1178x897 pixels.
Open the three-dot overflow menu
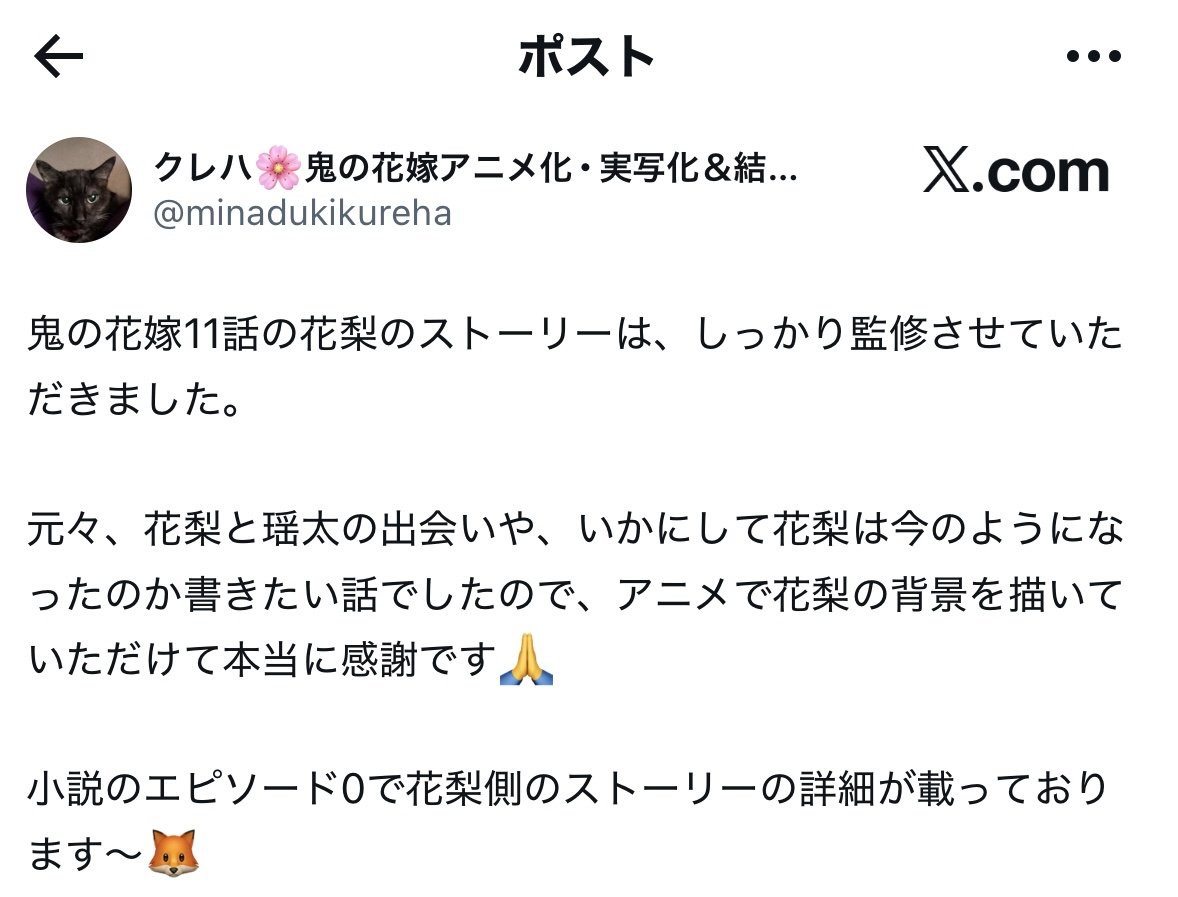coord(1093,56)
